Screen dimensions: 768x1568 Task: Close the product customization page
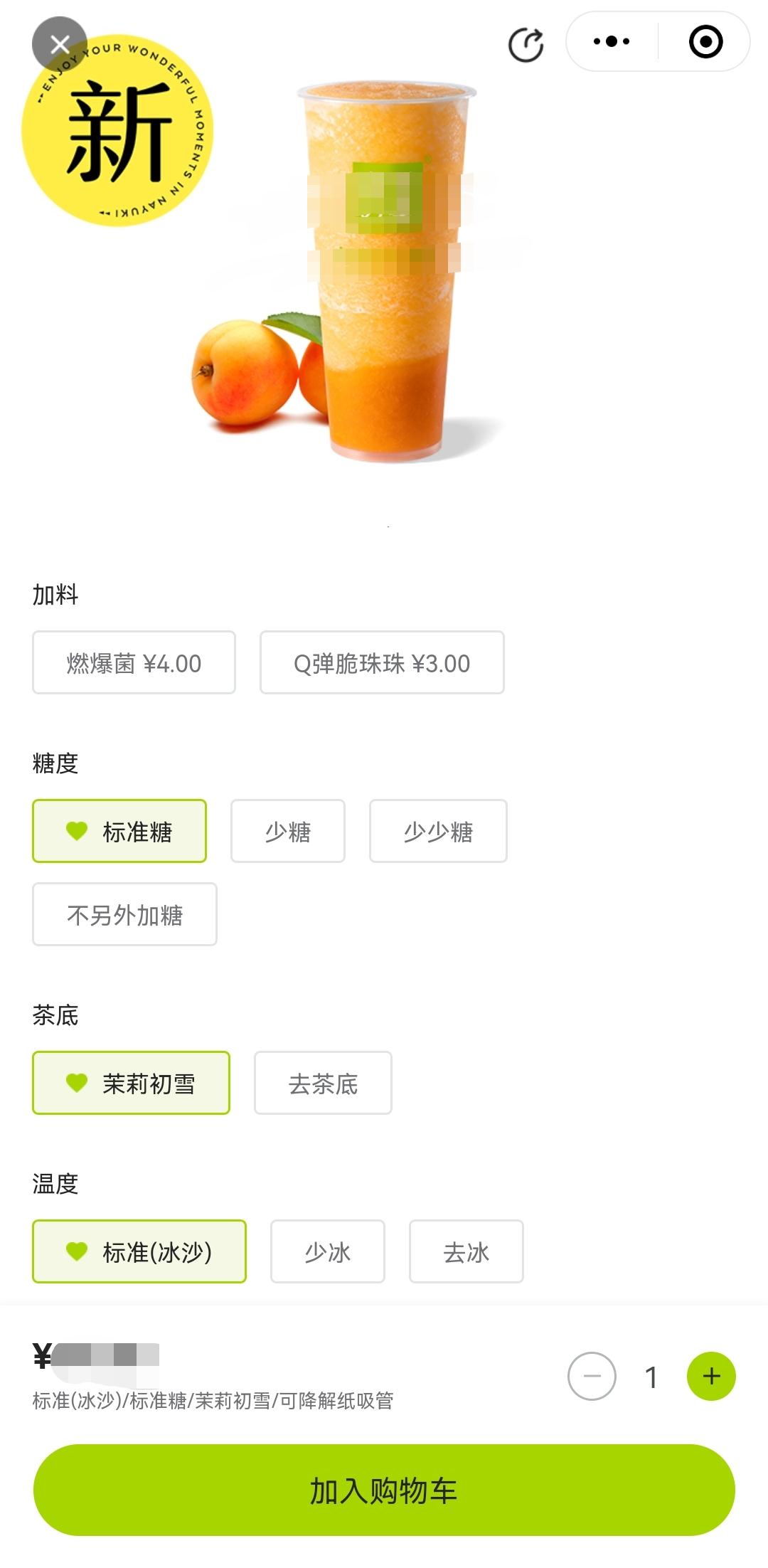point(60,44)
